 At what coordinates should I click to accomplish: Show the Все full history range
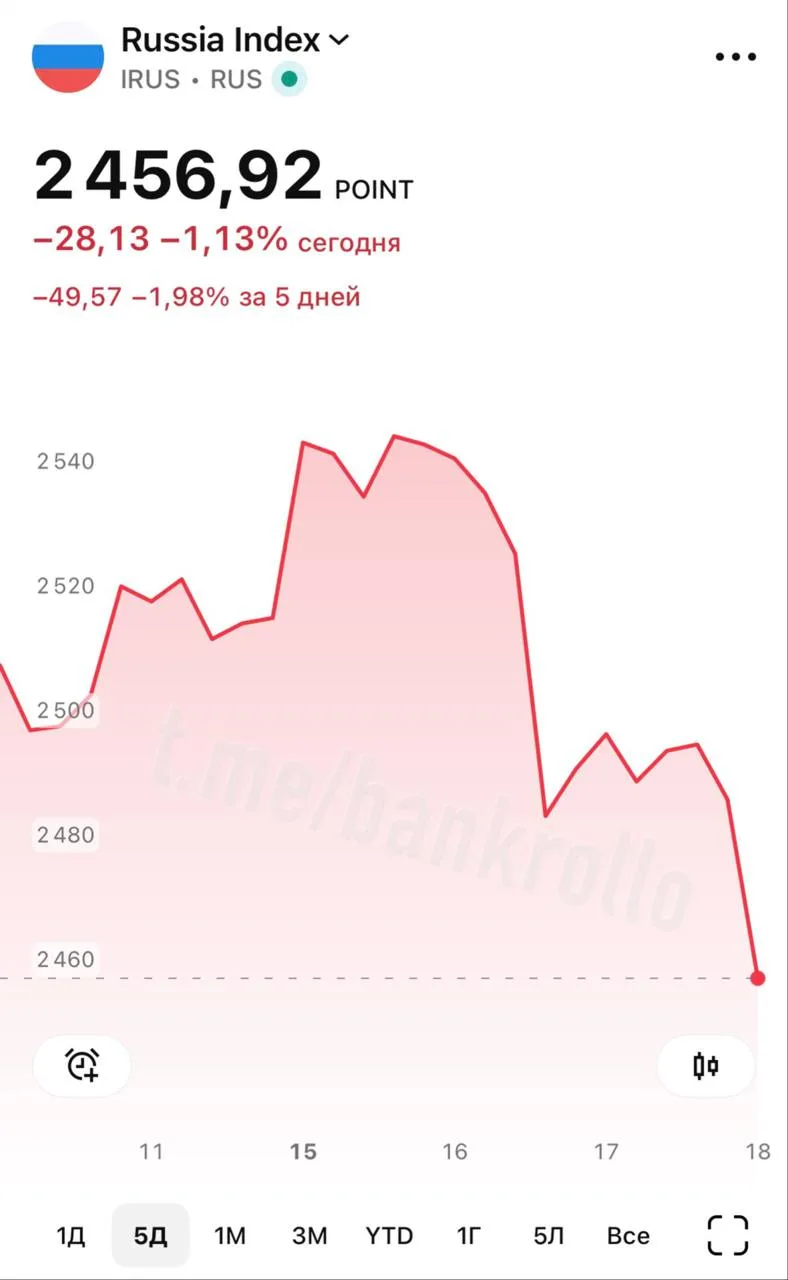[x=628, y=1236]
